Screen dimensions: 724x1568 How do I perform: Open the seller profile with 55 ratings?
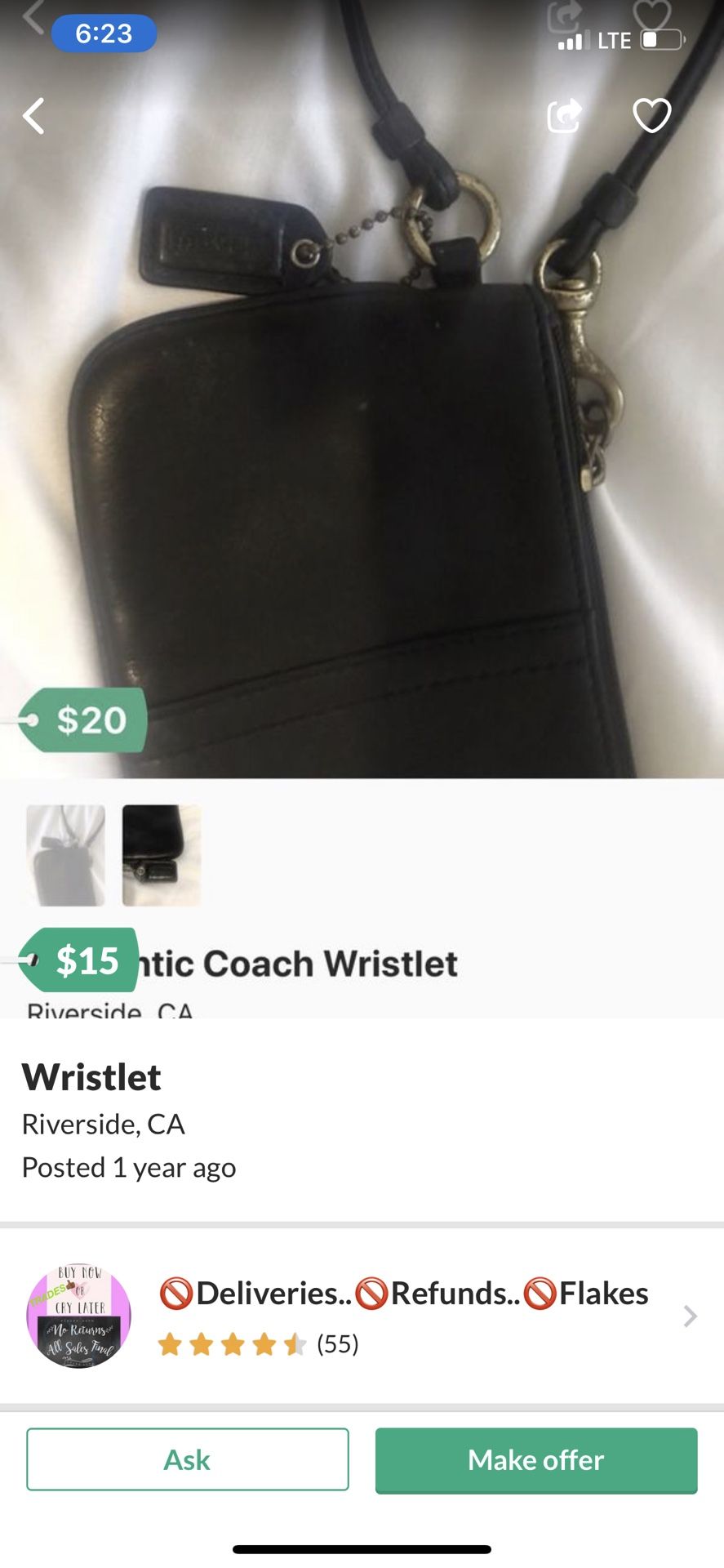pos(362,1316)
